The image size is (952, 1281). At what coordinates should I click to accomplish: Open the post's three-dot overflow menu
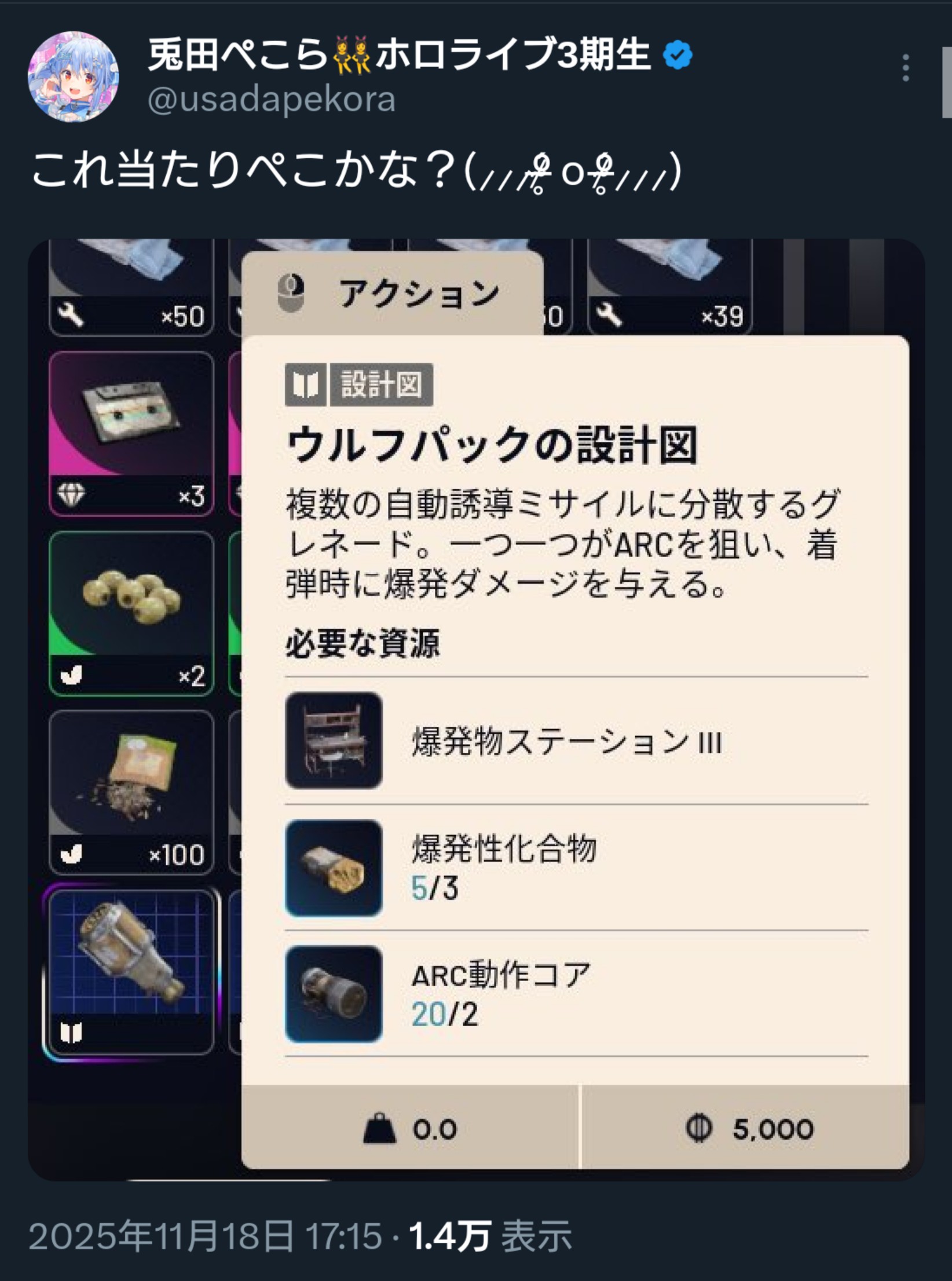click(x=905, y=68)
